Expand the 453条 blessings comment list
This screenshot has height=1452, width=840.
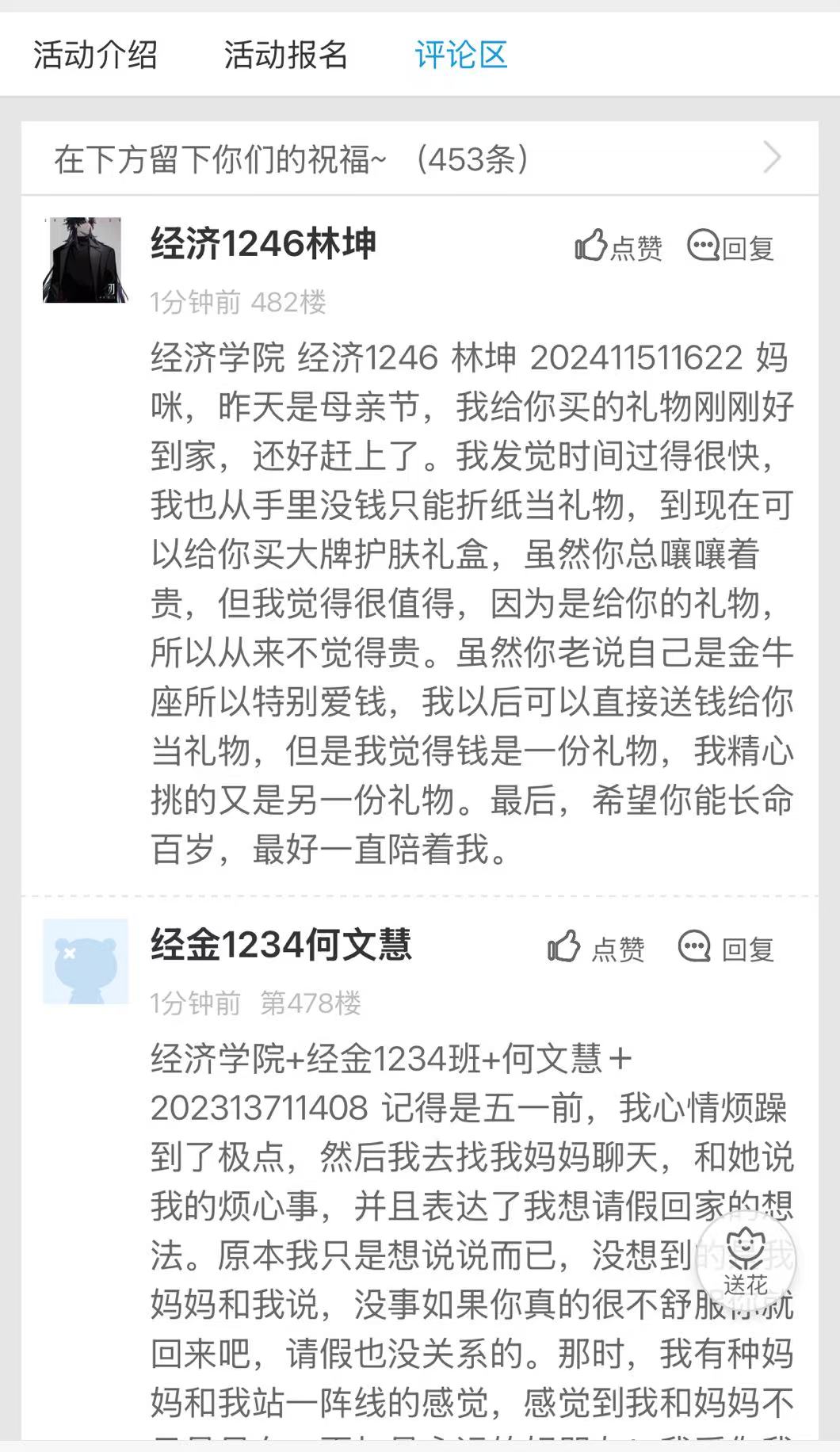point(771,158)
